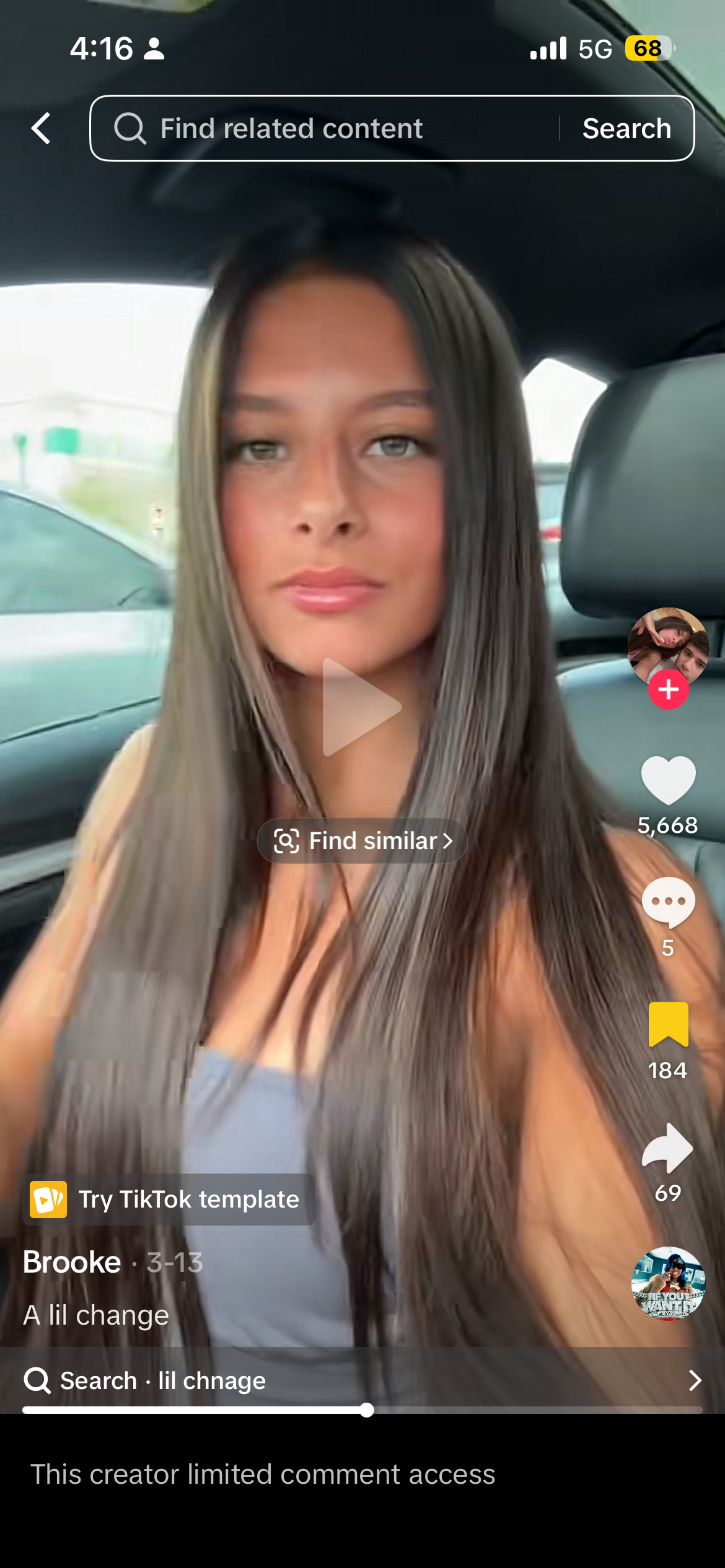Follow the creator with the red plus
The height and width of the screenshot is (1568, 725).
point(668,689)
